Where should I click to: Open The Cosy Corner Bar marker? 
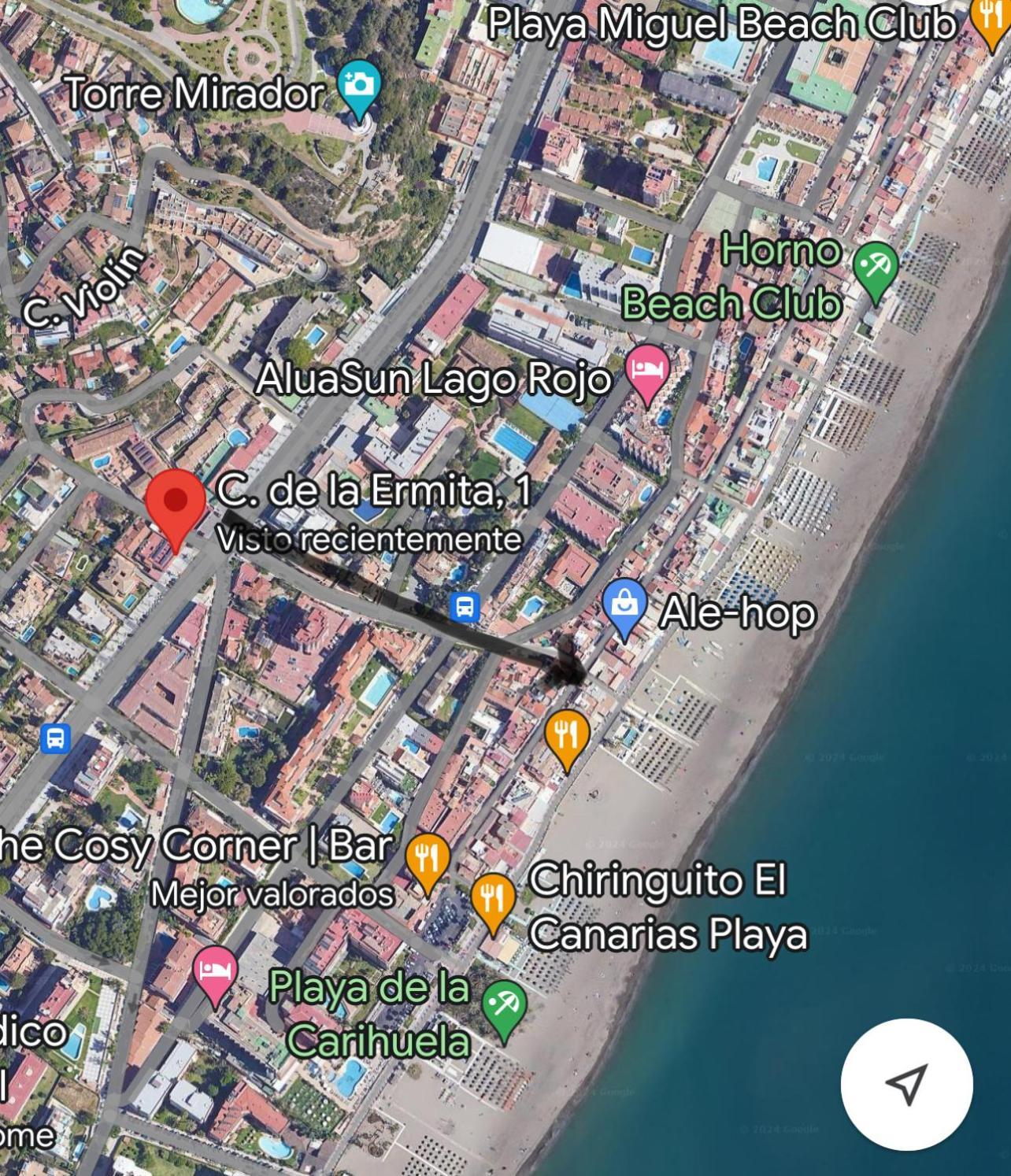pyautogui.click(x=427, y=860)
